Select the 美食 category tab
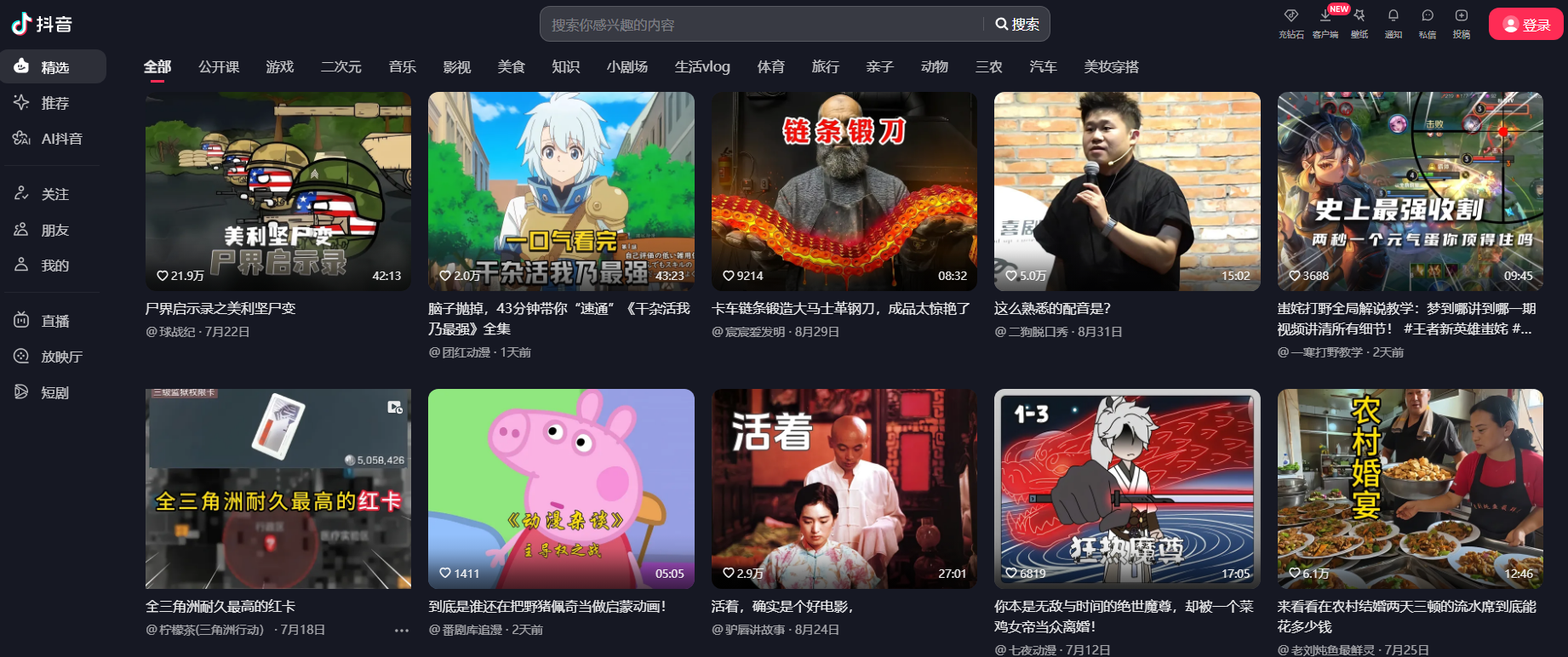Image resolution: width=1568 pixels, height=657 pixels. [x=511, y=66]
